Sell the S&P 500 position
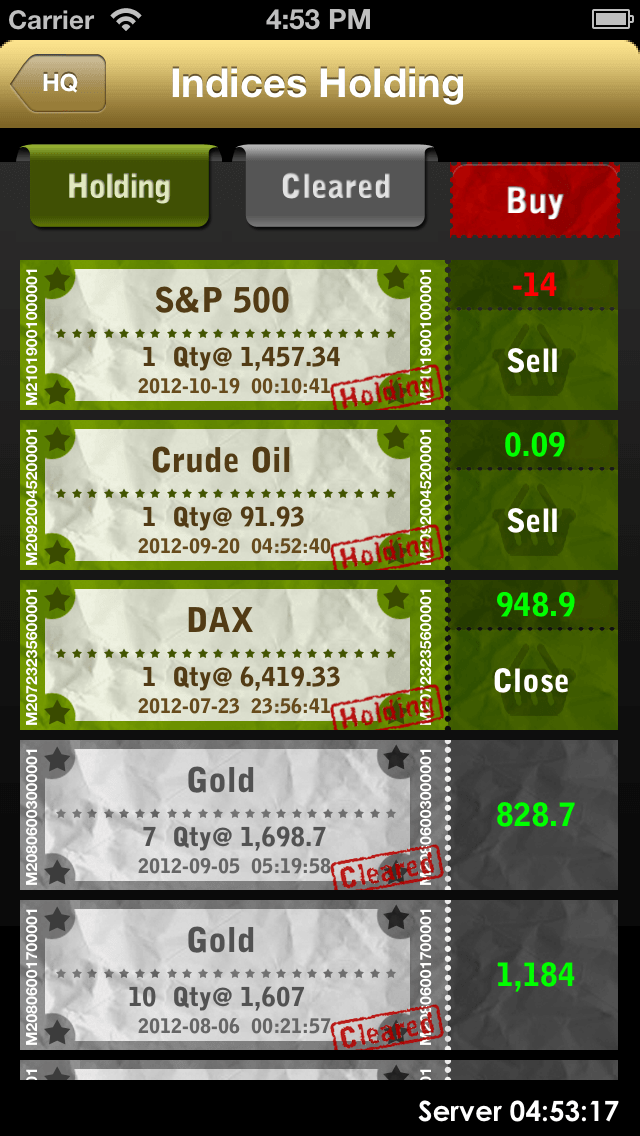640x1136 pixels. (532, 360)
